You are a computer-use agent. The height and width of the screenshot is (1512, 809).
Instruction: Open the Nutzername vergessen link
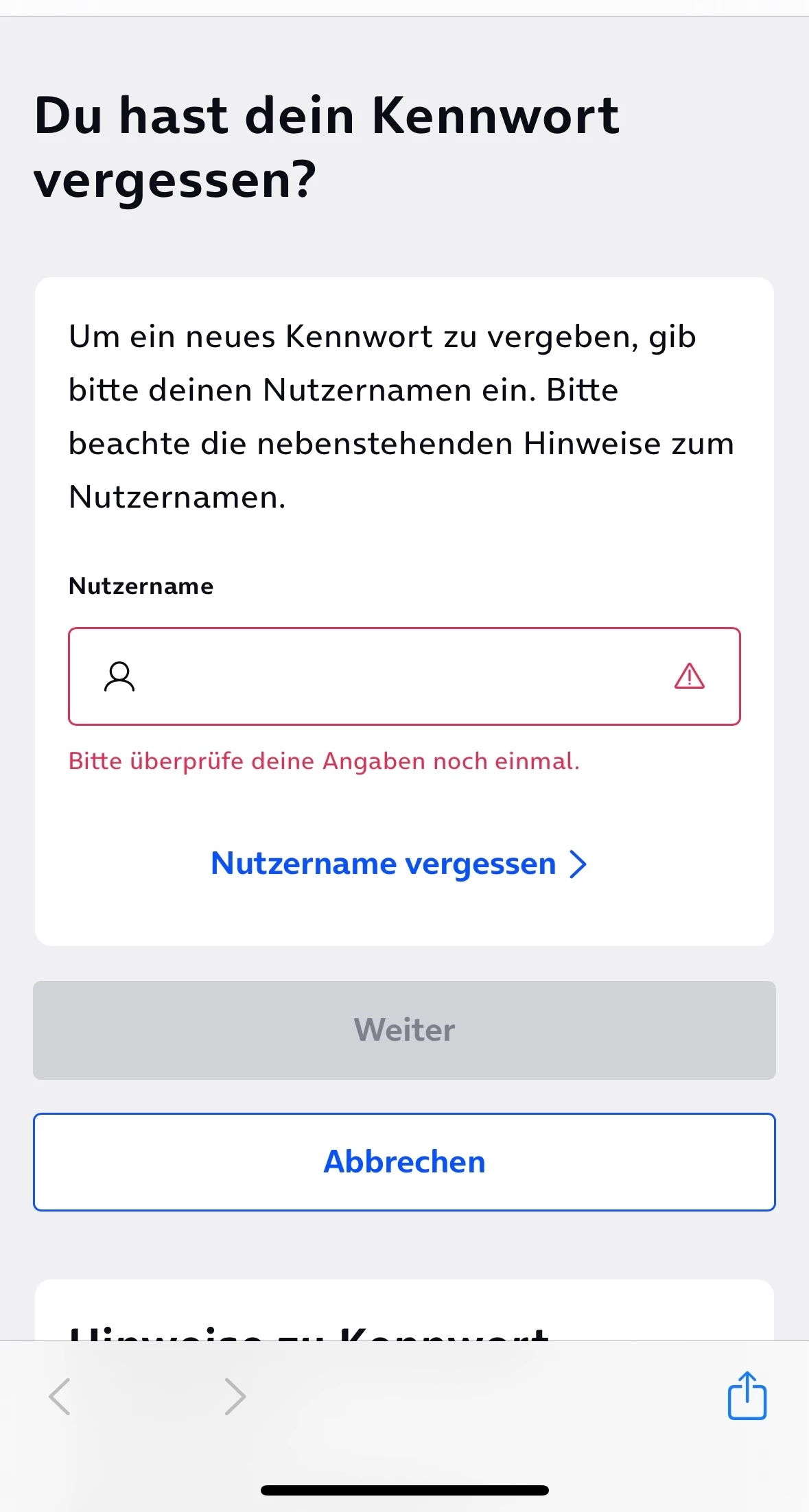tap(398, 864)
